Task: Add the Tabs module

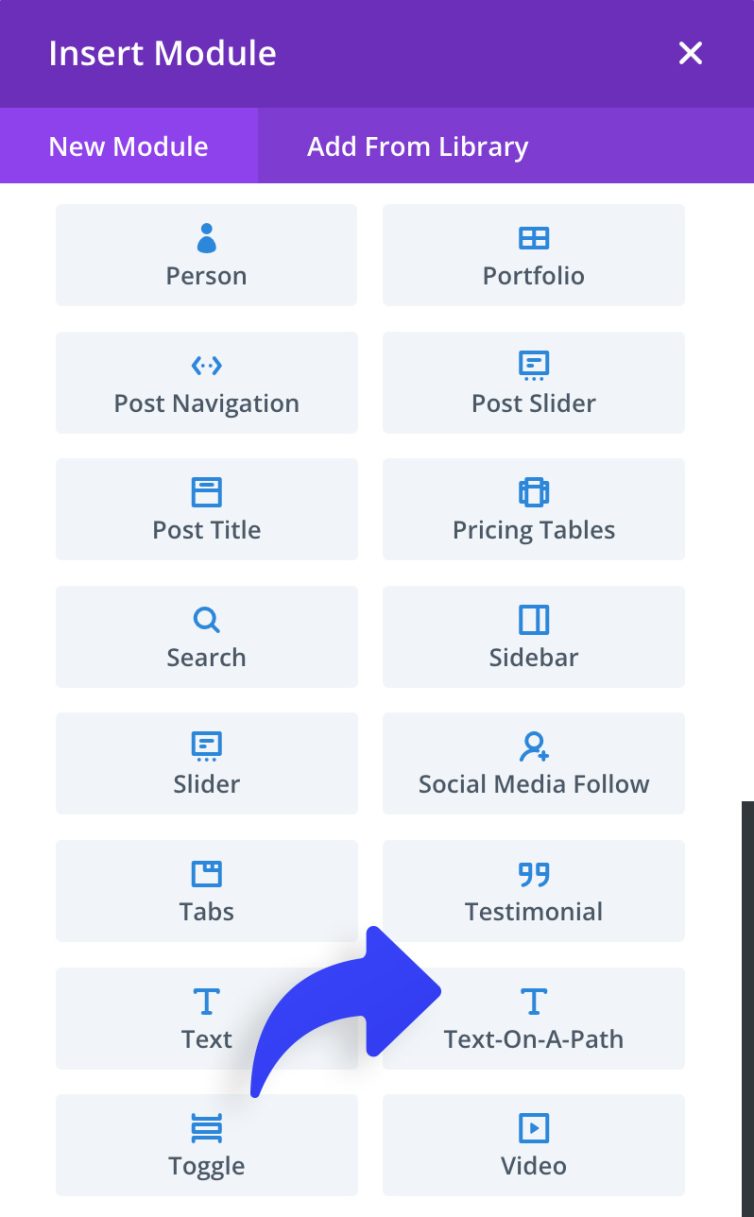Action: pyautogui.click(x=206, y=890)
